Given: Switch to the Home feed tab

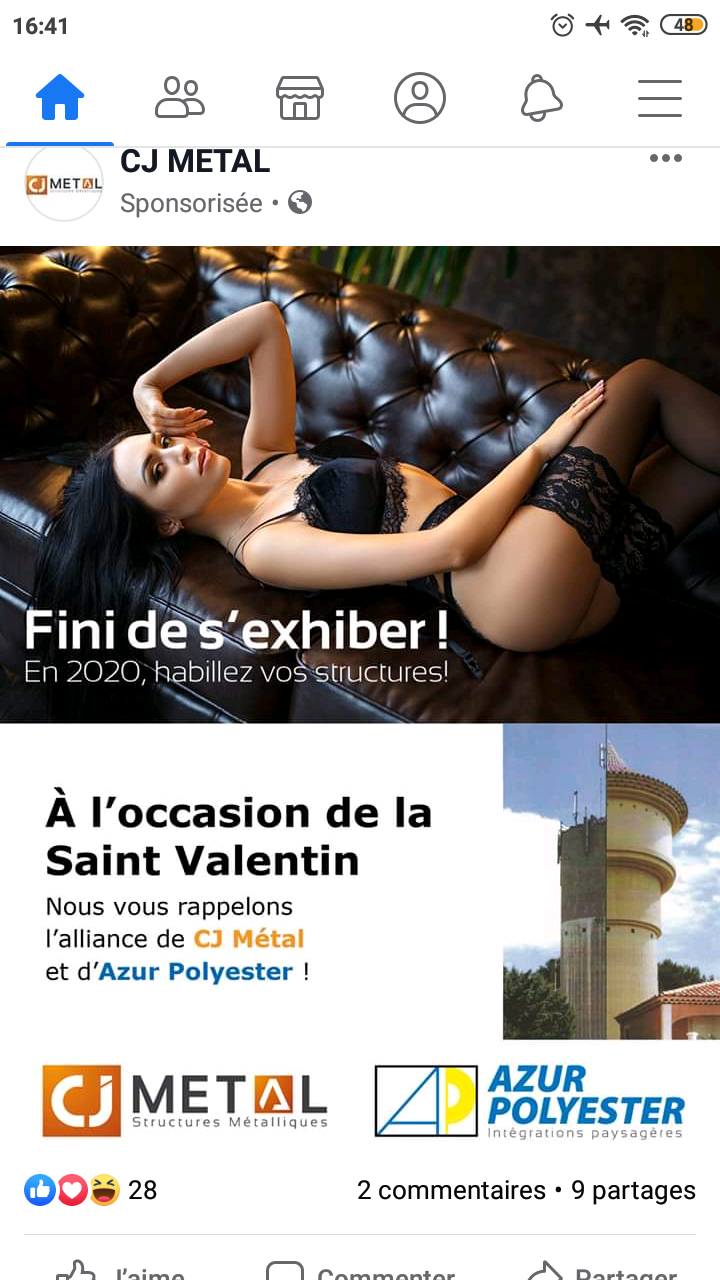Looking at the screenshot, I should (60, 98).
